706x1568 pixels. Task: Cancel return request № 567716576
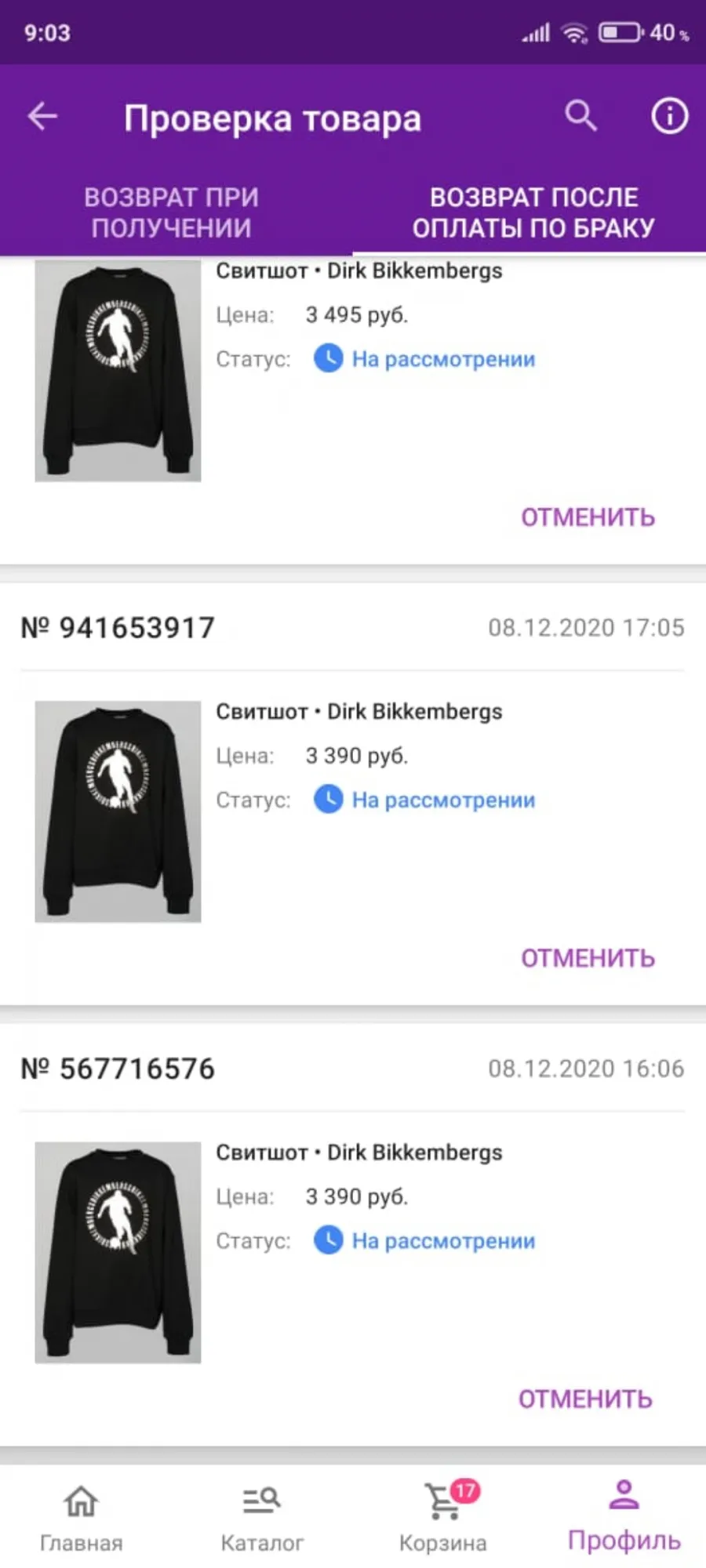[x=585, y=1399]
